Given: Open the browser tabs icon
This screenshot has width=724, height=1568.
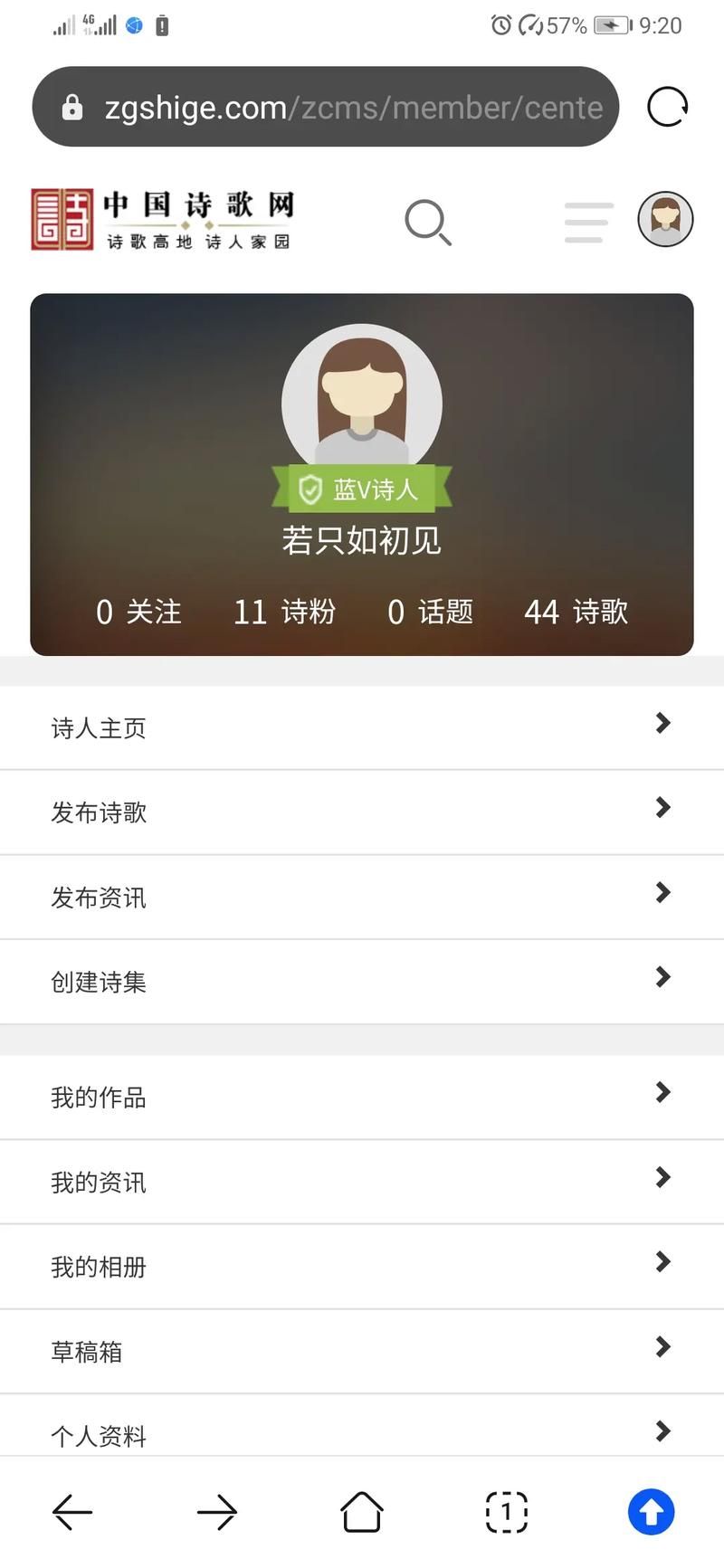Looking at the screenshot, I should 506,1511.
